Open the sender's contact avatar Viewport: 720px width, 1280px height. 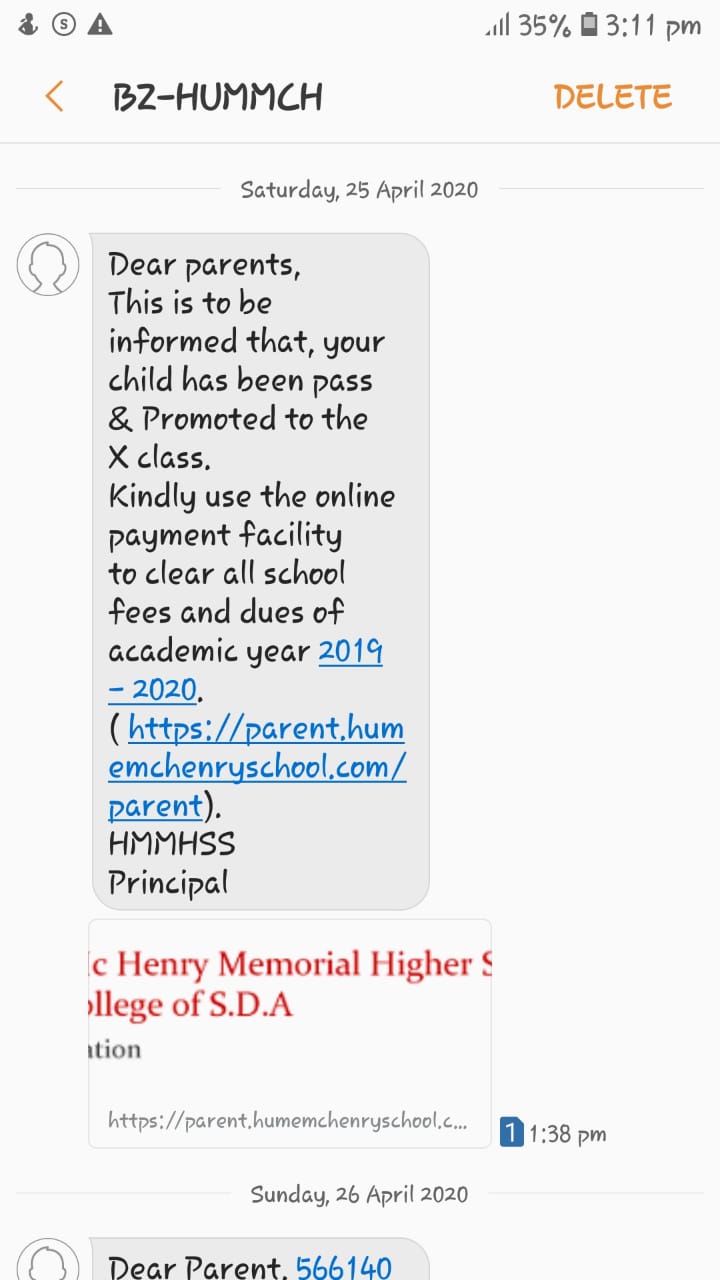[x=48, y=264]
